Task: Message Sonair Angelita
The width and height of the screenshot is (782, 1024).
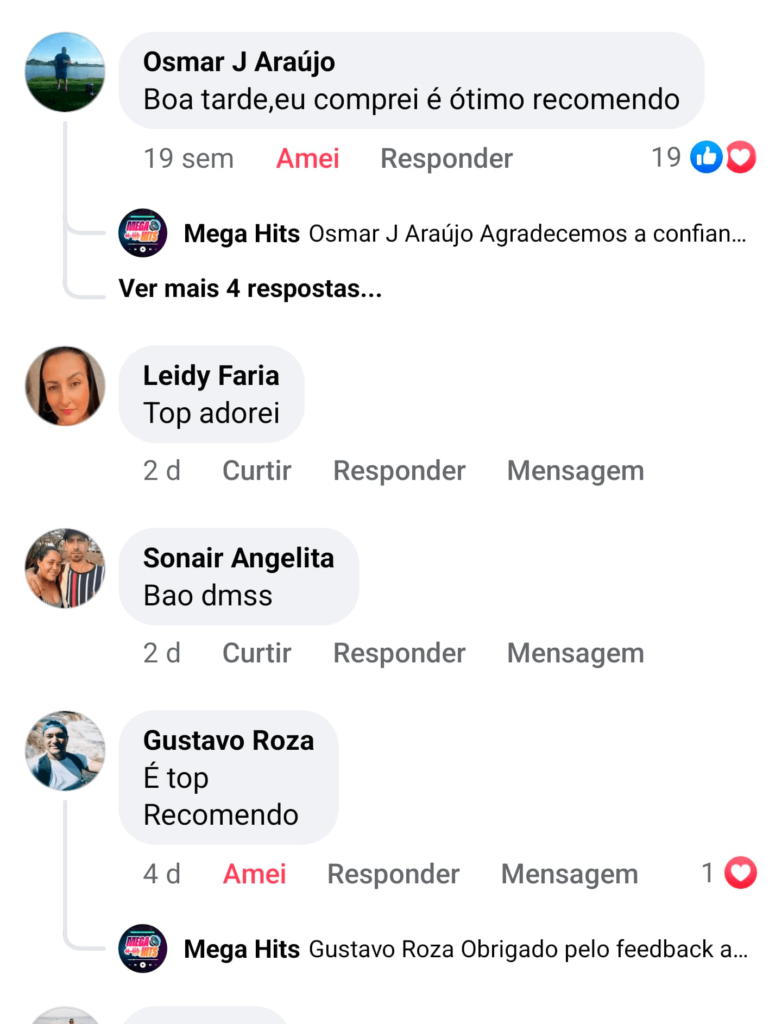Action: tap(575, 653)
